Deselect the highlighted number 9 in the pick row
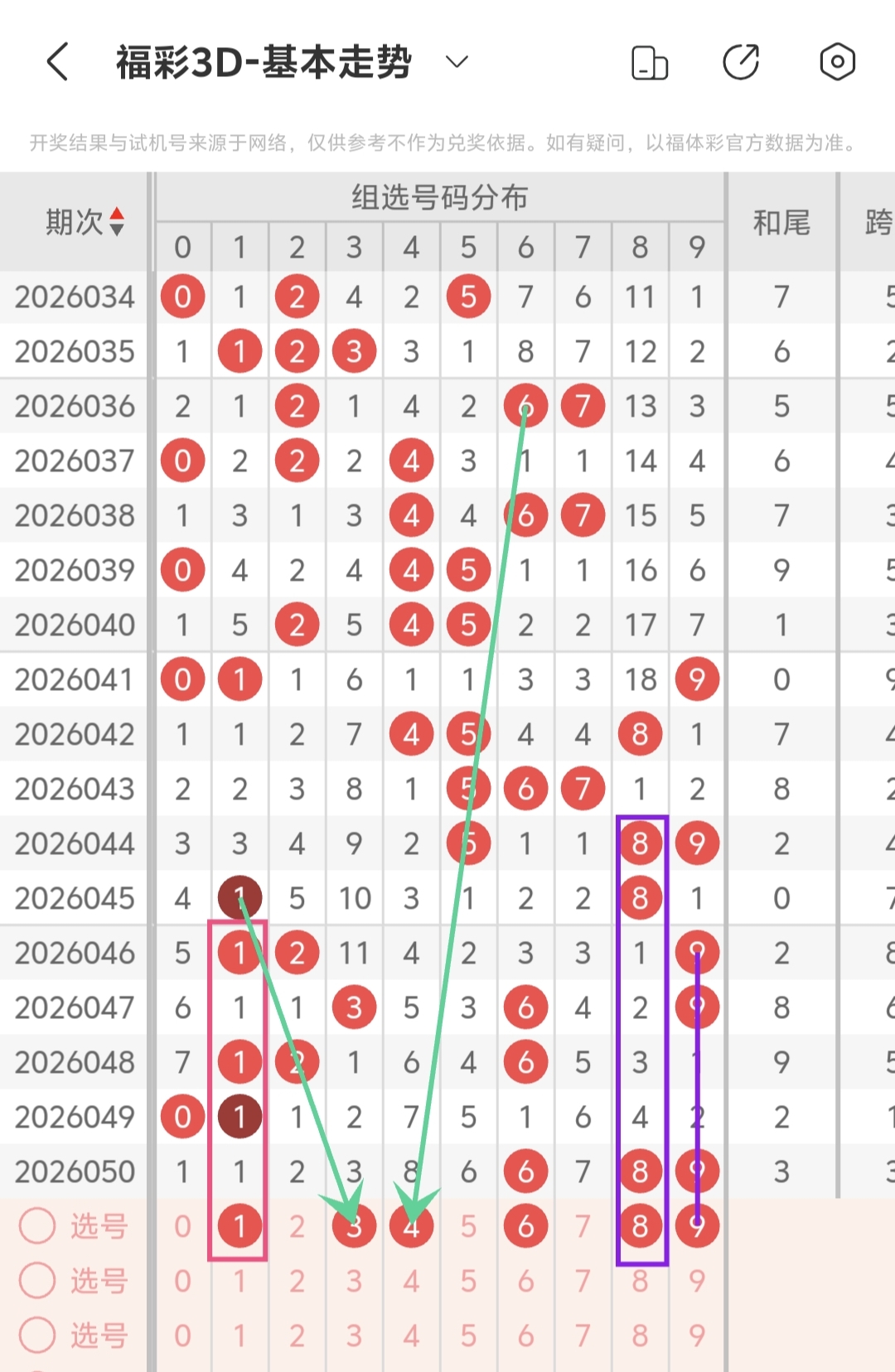Screen dimensions: 895x1372 click(x=697, y=1226)
